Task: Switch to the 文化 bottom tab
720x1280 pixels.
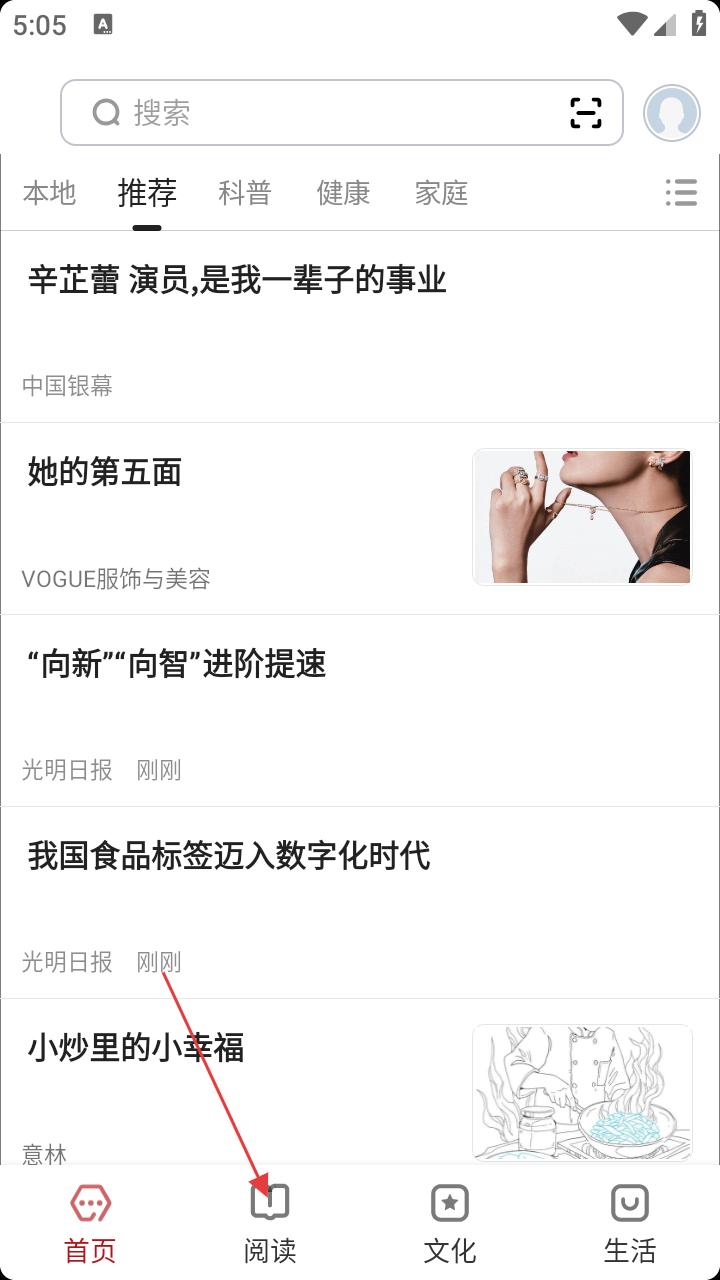Action: [x=450, y=1222]
